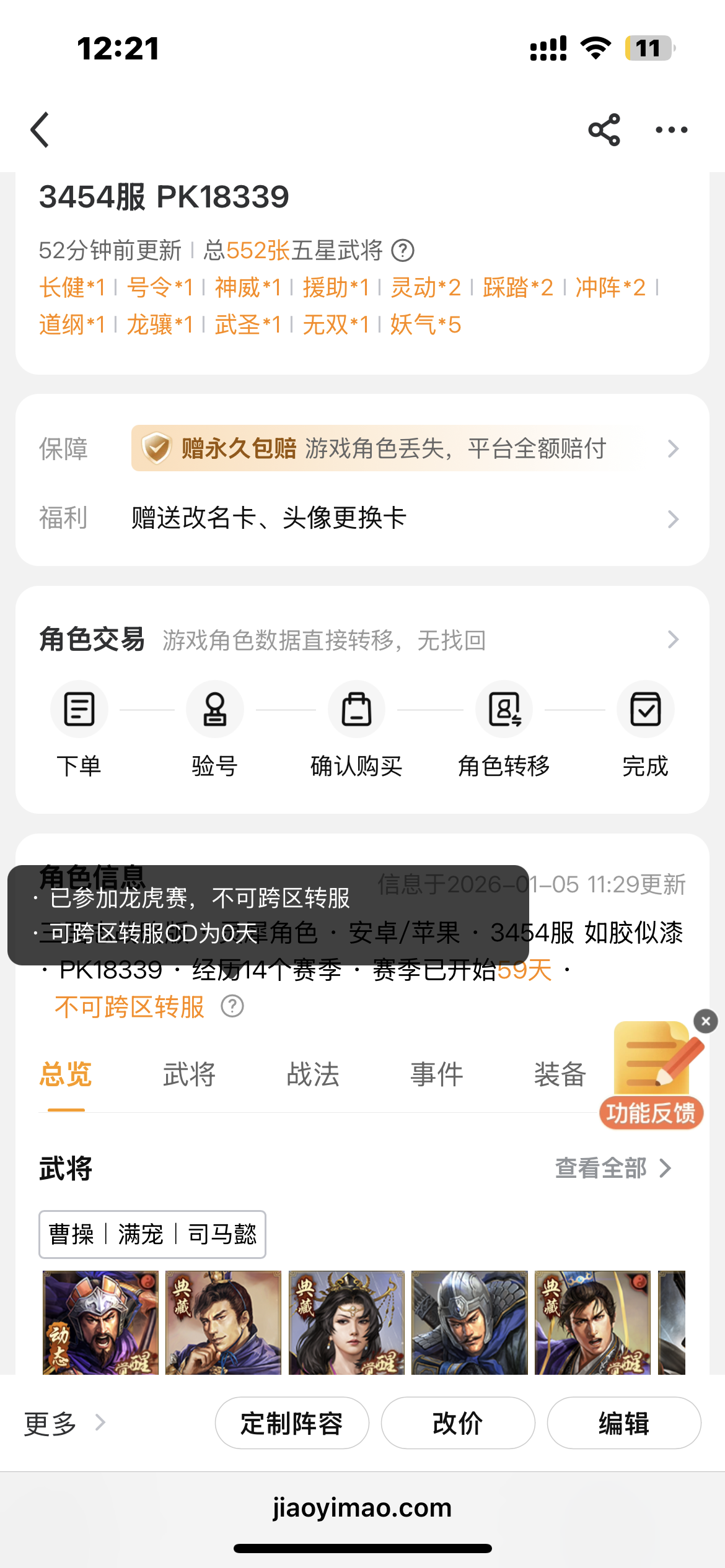
Task: Tap the help icon beside 不可跨区转服
Action: click(232, 1007)
